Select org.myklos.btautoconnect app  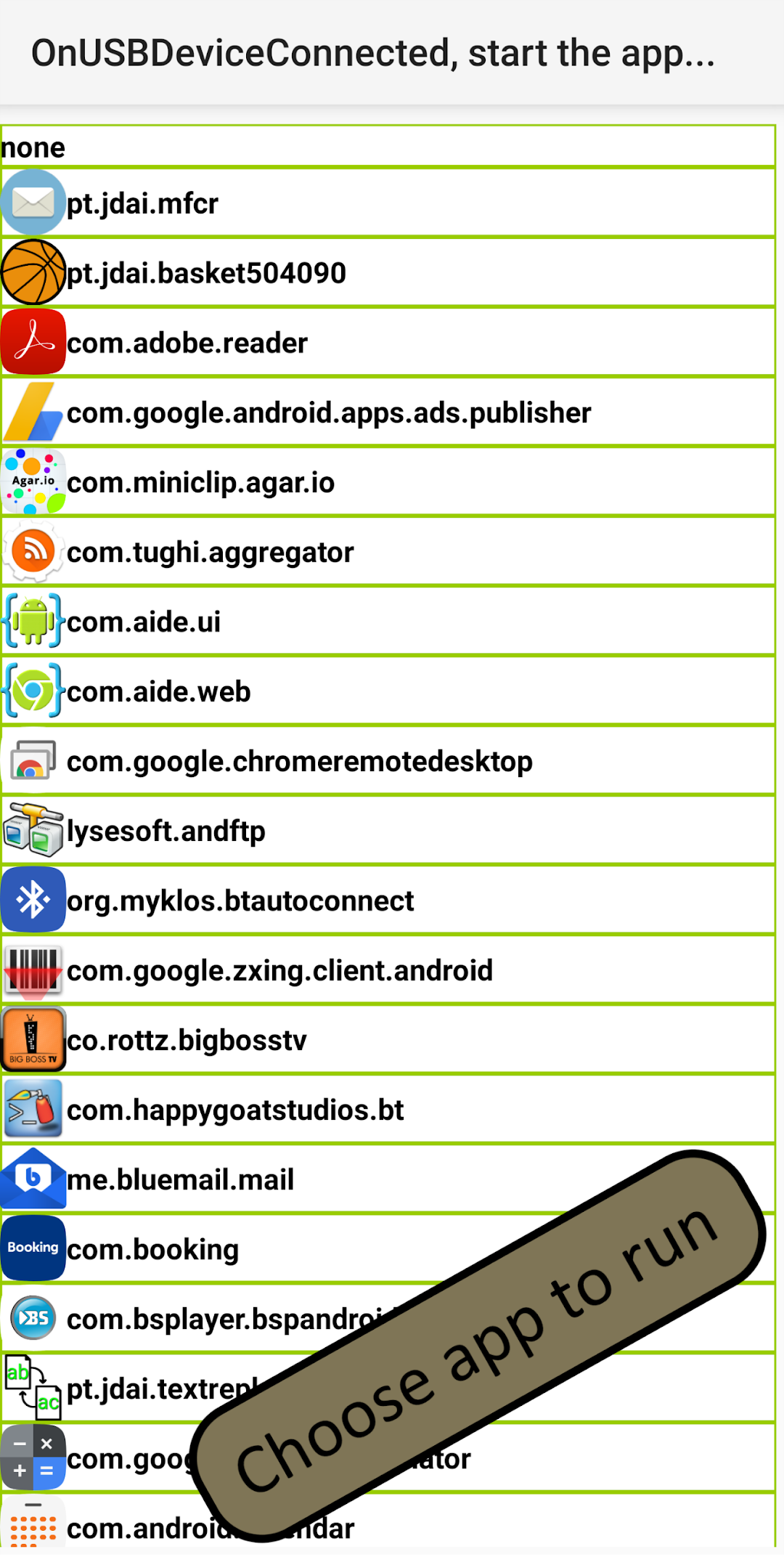pyautogui.click(x=388, y=901)
